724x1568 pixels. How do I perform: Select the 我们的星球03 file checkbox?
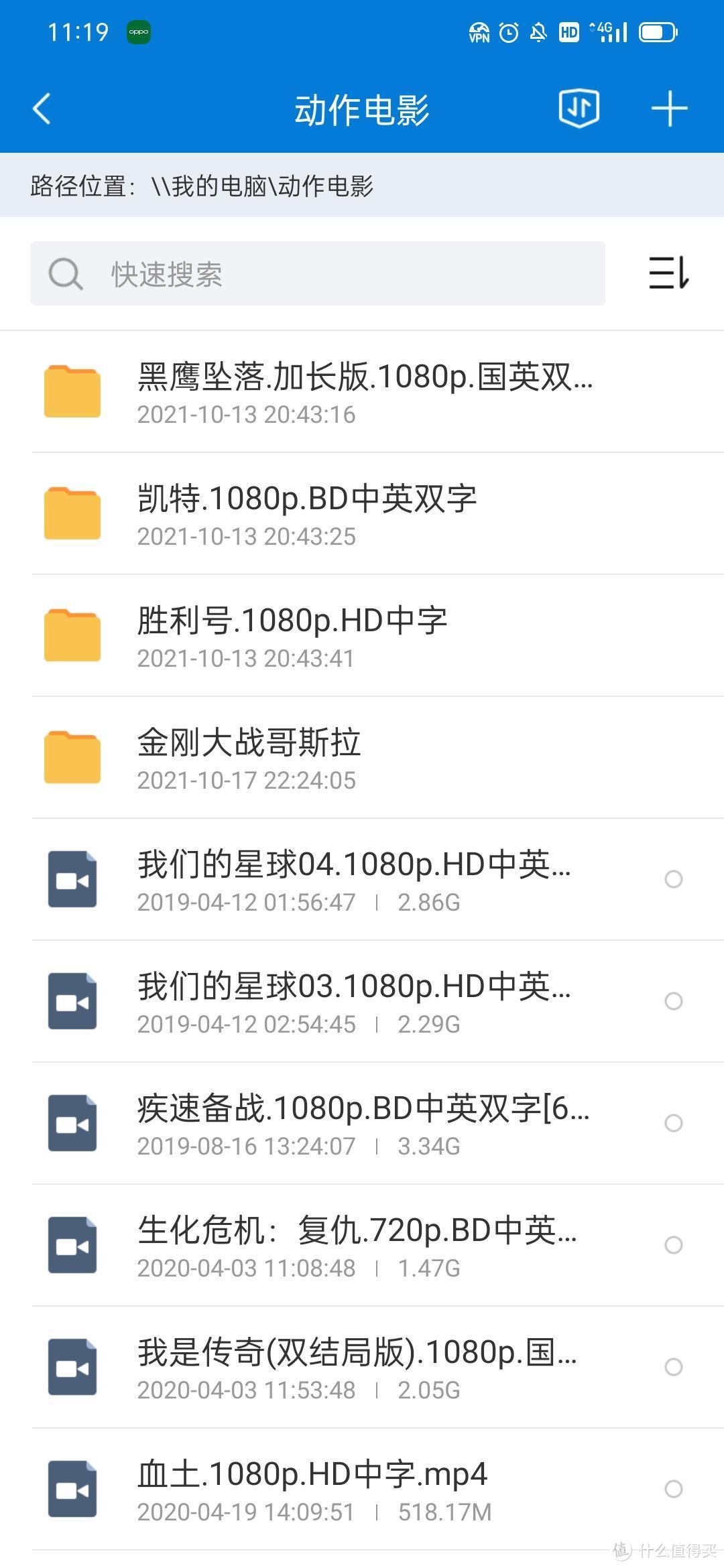(673, 1001)
